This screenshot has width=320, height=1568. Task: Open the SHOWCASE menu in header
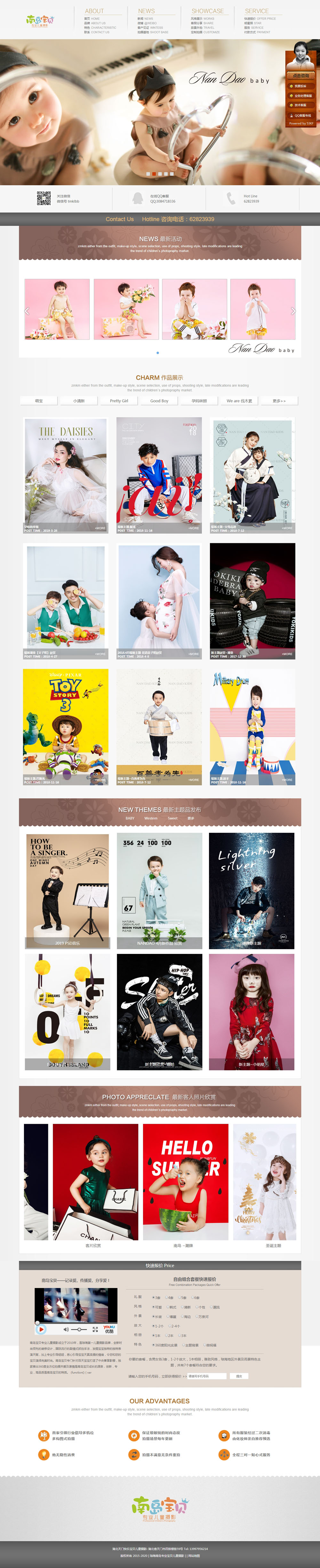tap(207, 11)
